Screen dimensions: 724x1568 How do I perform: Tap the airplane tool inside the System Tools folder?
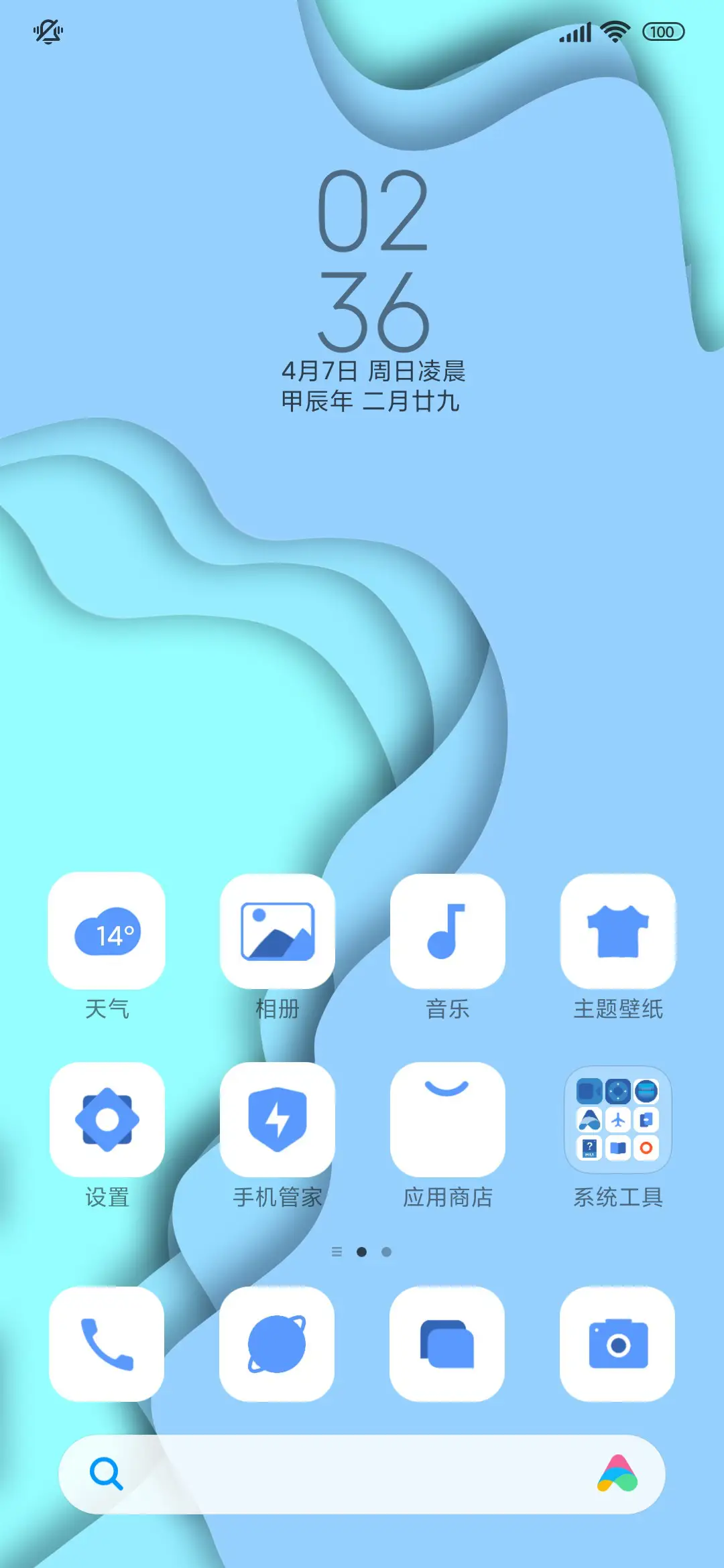click(618, 1120)
